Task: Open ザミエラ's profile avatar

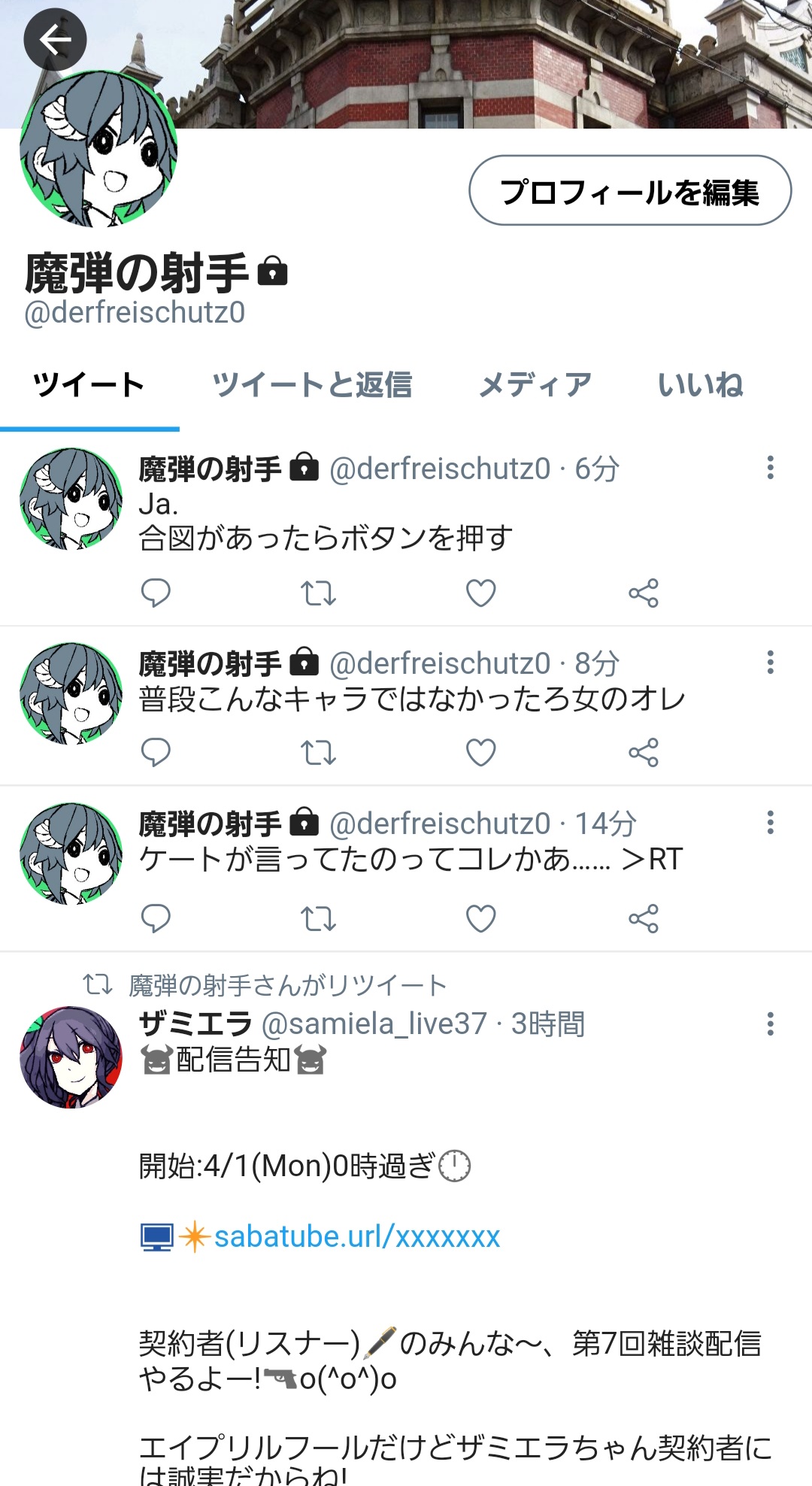Action: point(71,1057)
